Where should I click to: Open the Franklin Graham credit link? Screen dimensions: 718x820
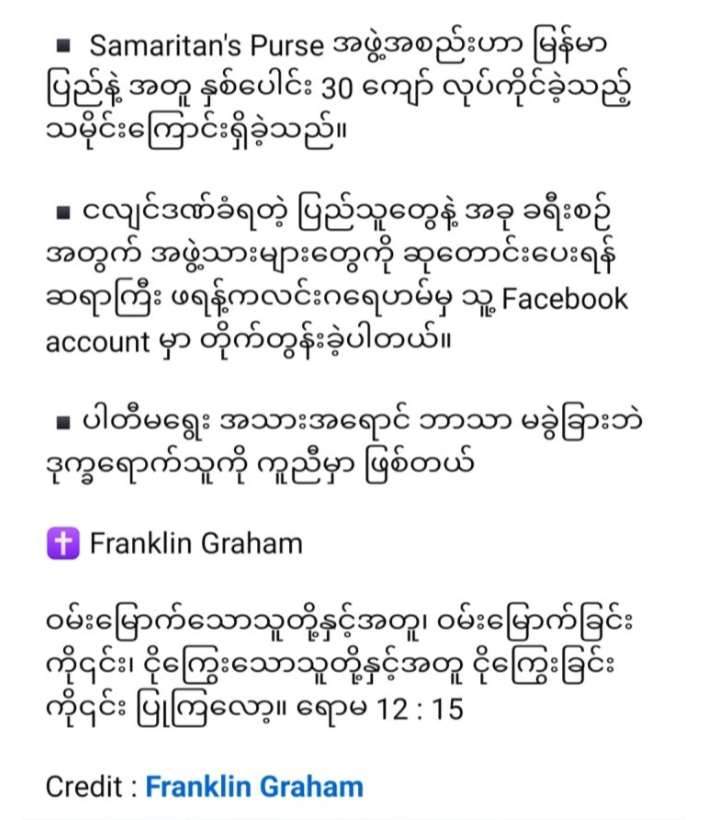pos(254,786)
